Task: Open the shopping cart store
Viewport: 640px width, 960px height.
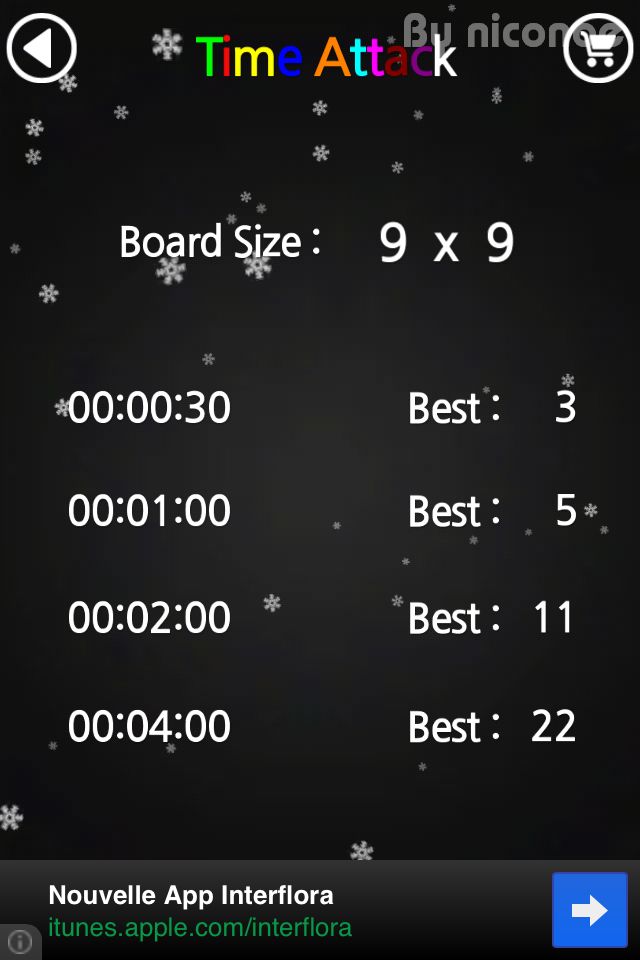Action: coord(598,48)
